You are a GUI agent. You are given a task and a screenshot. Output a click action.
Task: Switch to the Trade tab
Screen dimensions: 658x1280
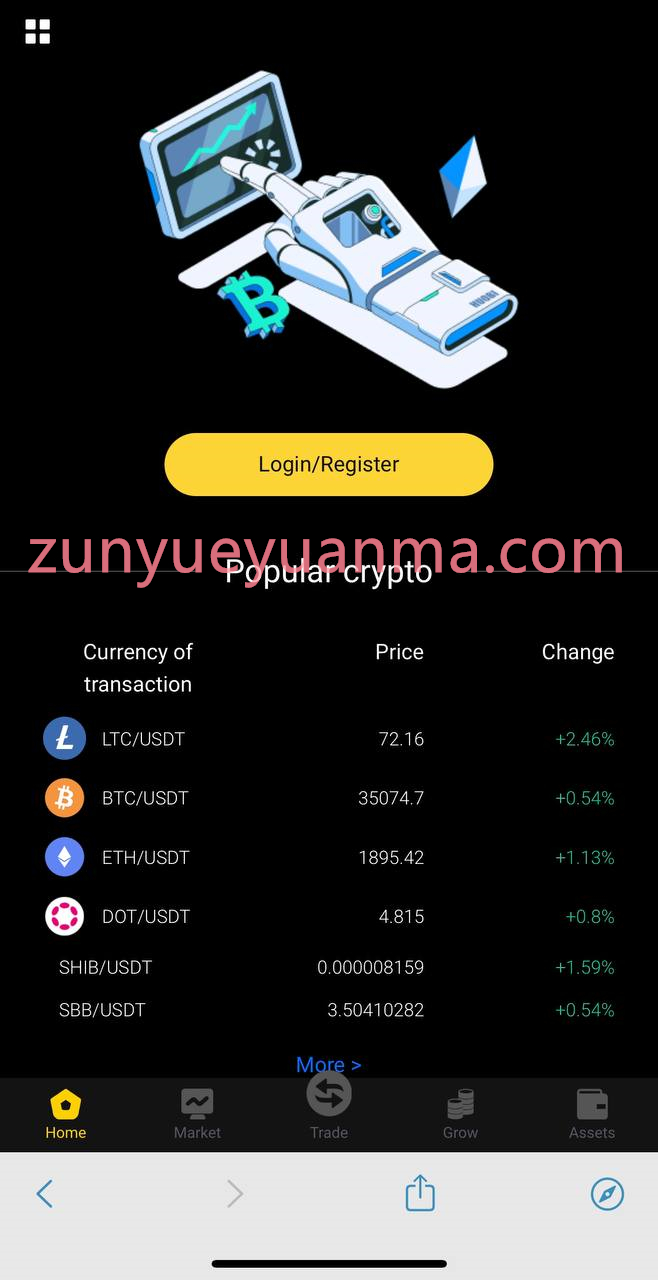[328, 1105]
